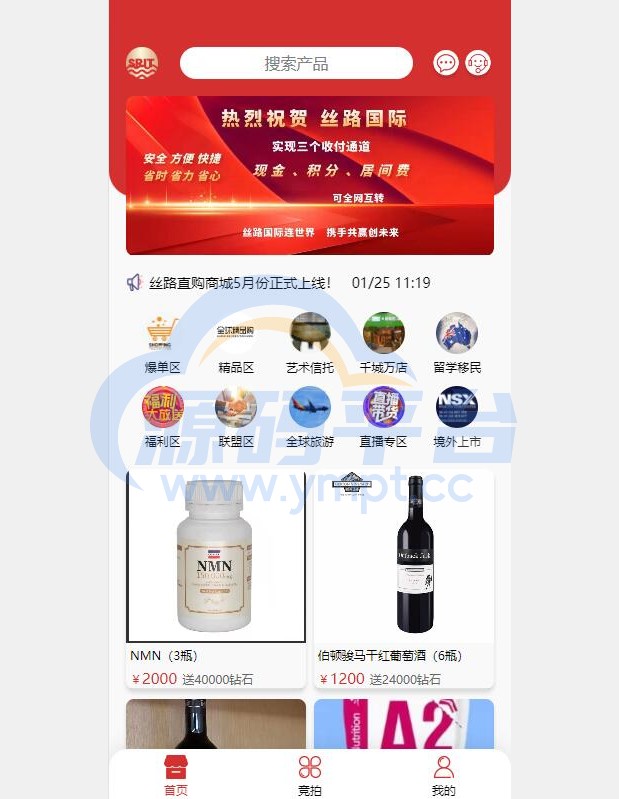Switch to the 首页 tab

[x=176, y=775]
